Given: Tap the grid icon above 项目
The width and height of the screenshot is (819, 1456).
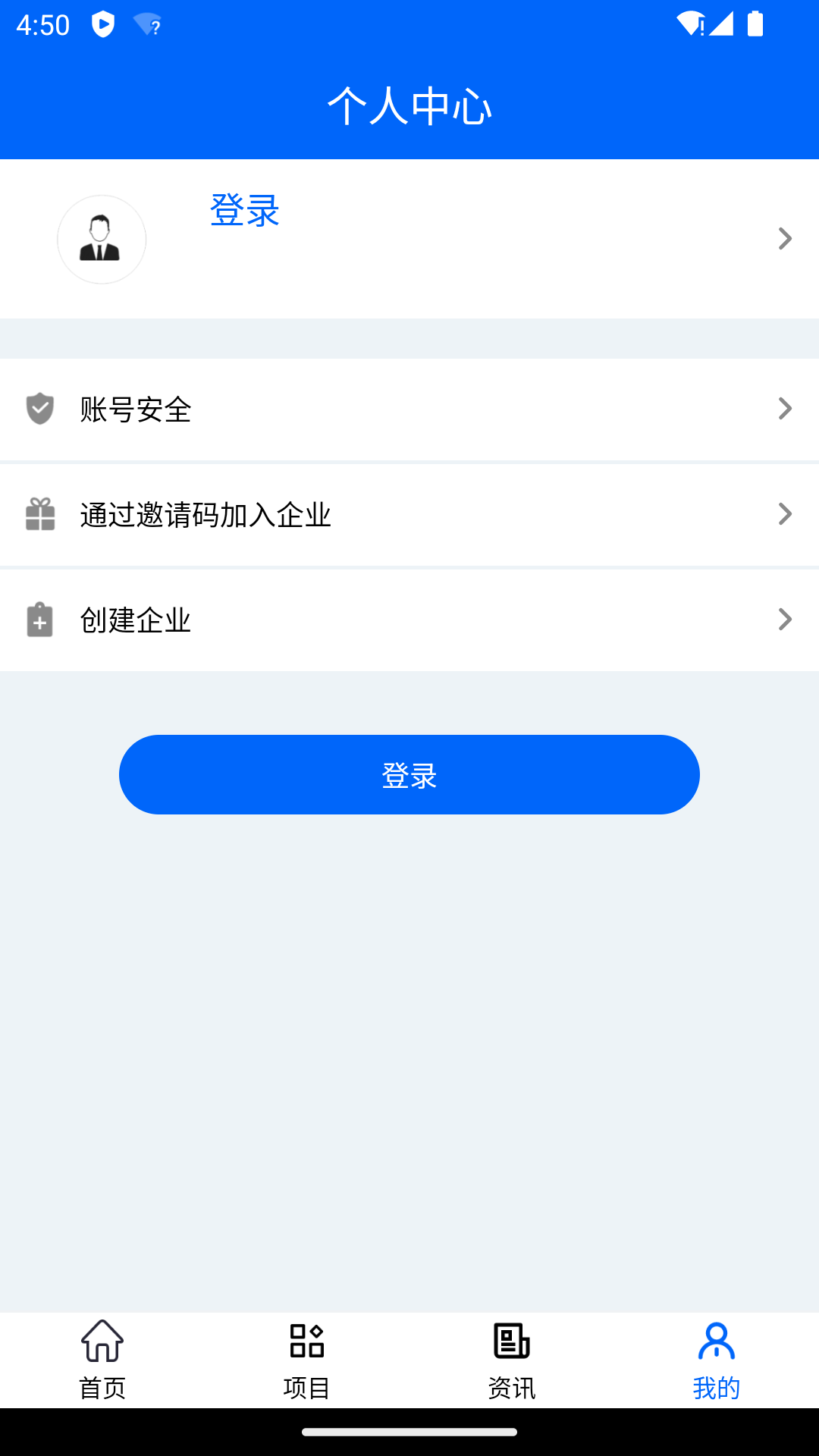Looking at the screenshot, I should click(x=306, y=1341).
